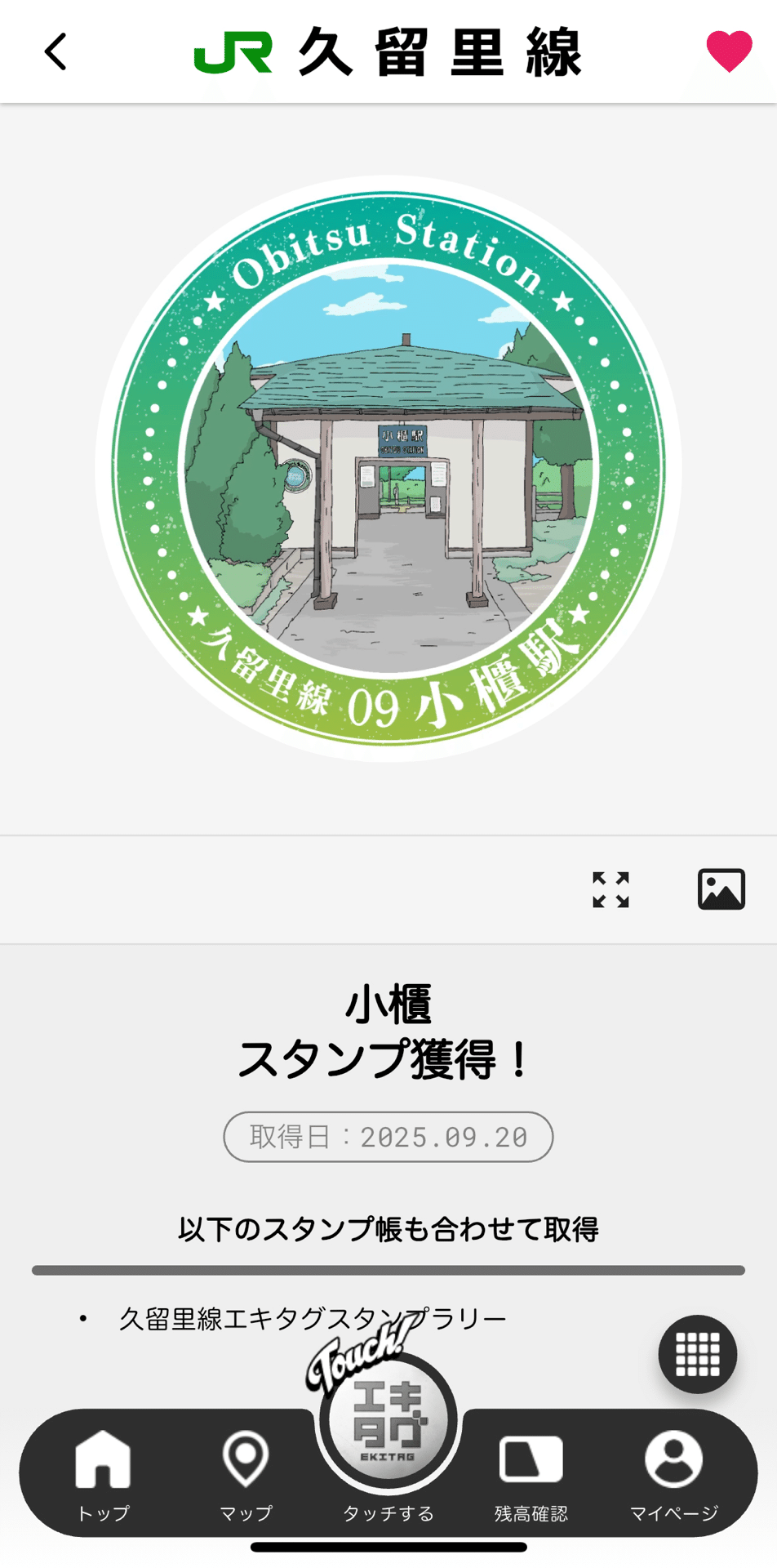The width and height of the screenshot is (777, 1568).
Task: Click the 取得日 2025.09.20 date pill
Action: point(388,1136)
